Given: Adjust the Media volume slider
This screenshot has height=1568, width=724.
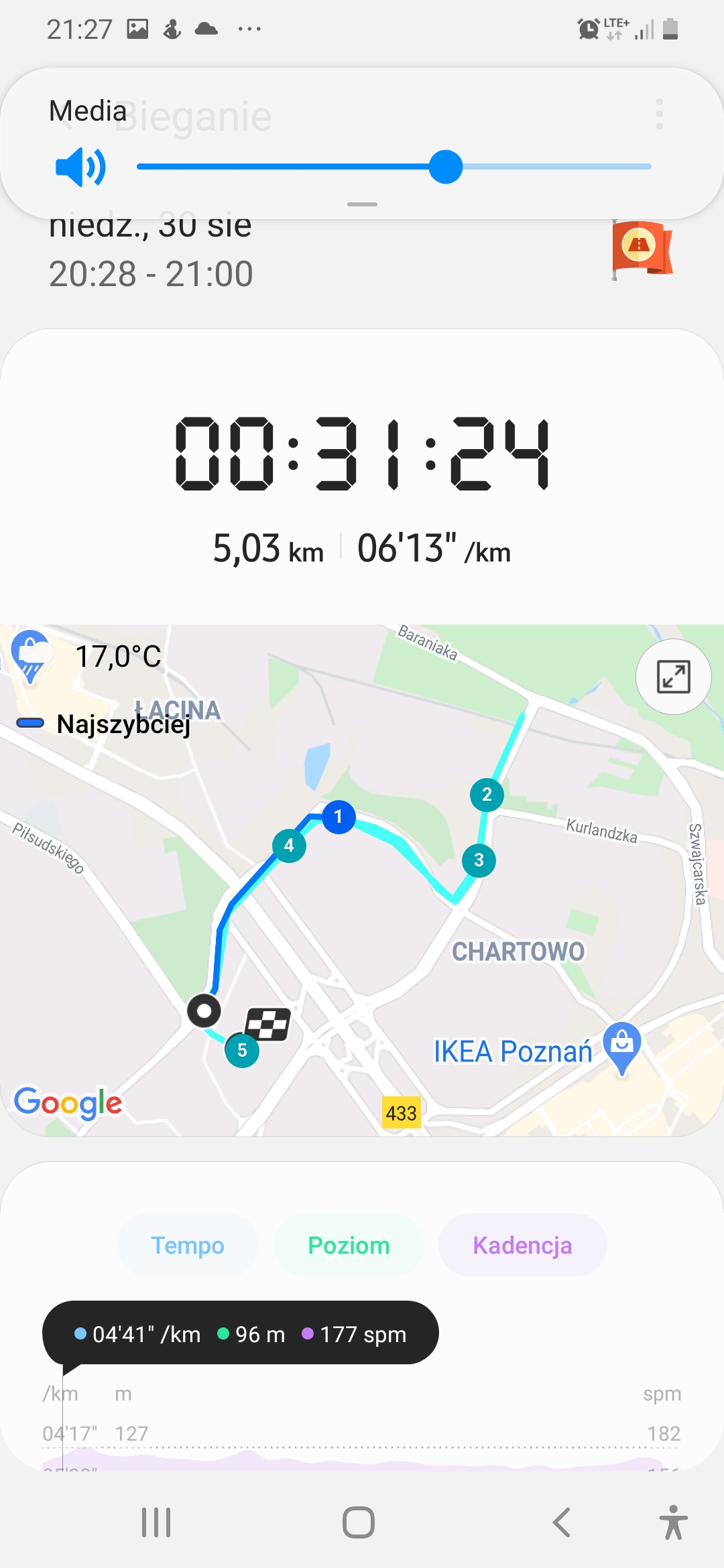Looking at the screenshot, I should click(x=445, y=167).
